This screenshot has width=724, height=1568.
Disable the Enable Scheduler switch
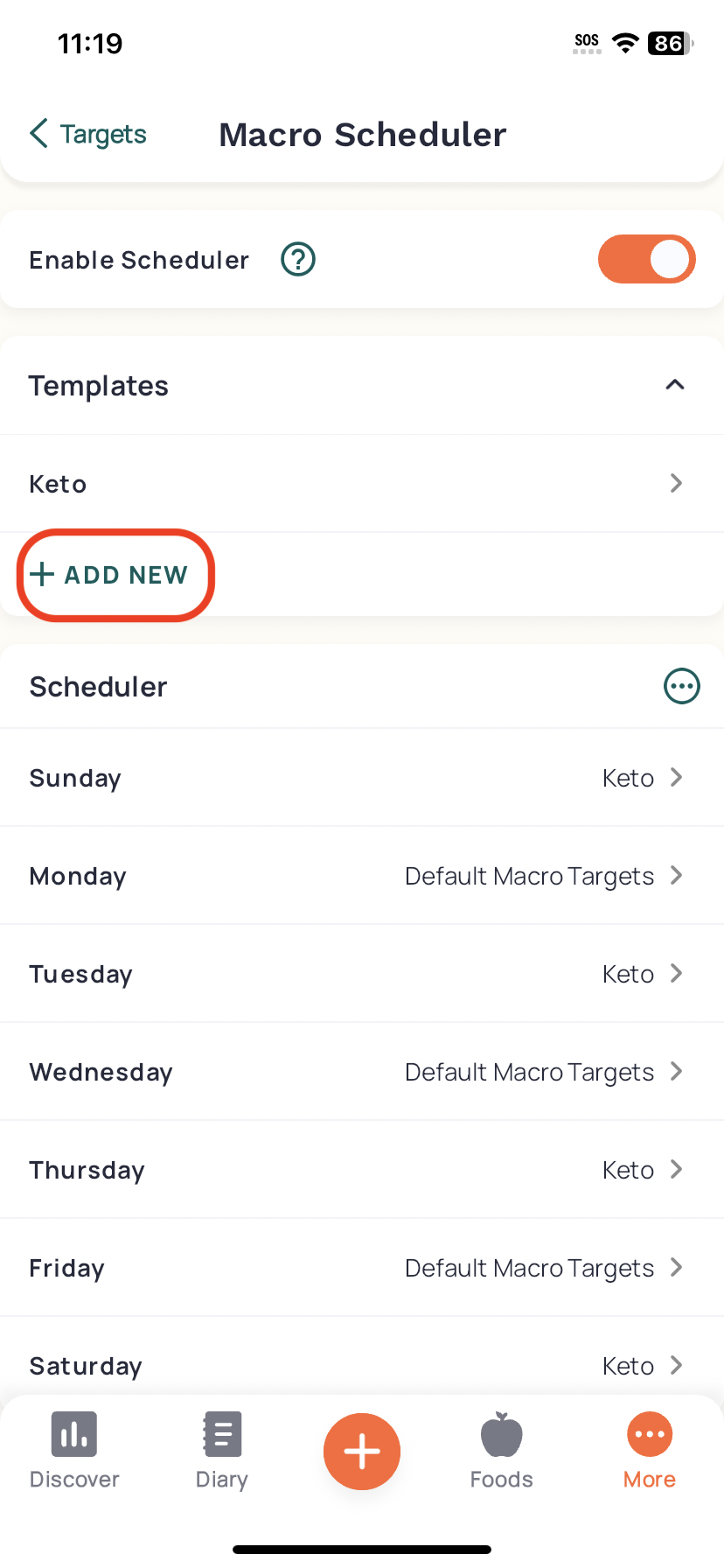coord(647,259)
